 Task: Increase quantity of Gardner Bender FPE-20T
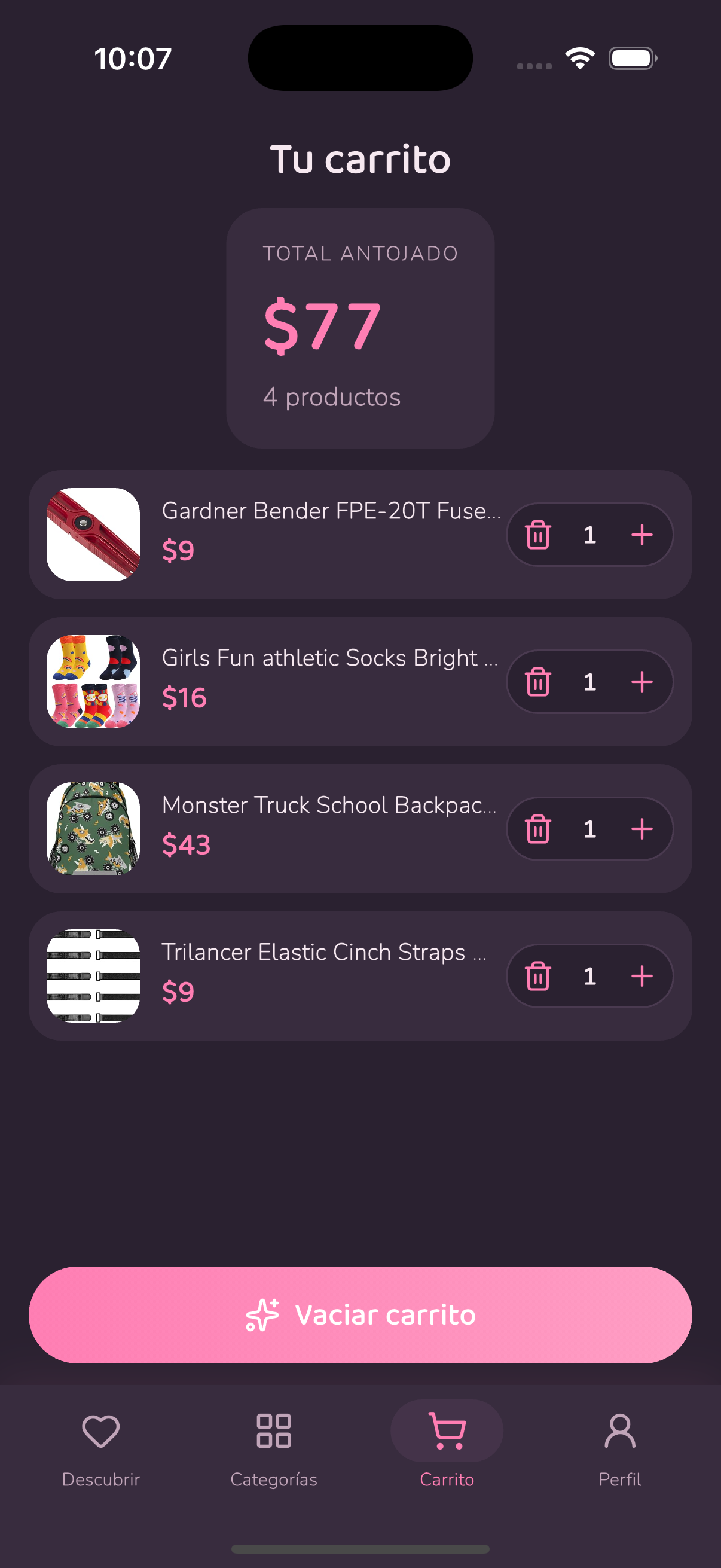pos(642,535)
